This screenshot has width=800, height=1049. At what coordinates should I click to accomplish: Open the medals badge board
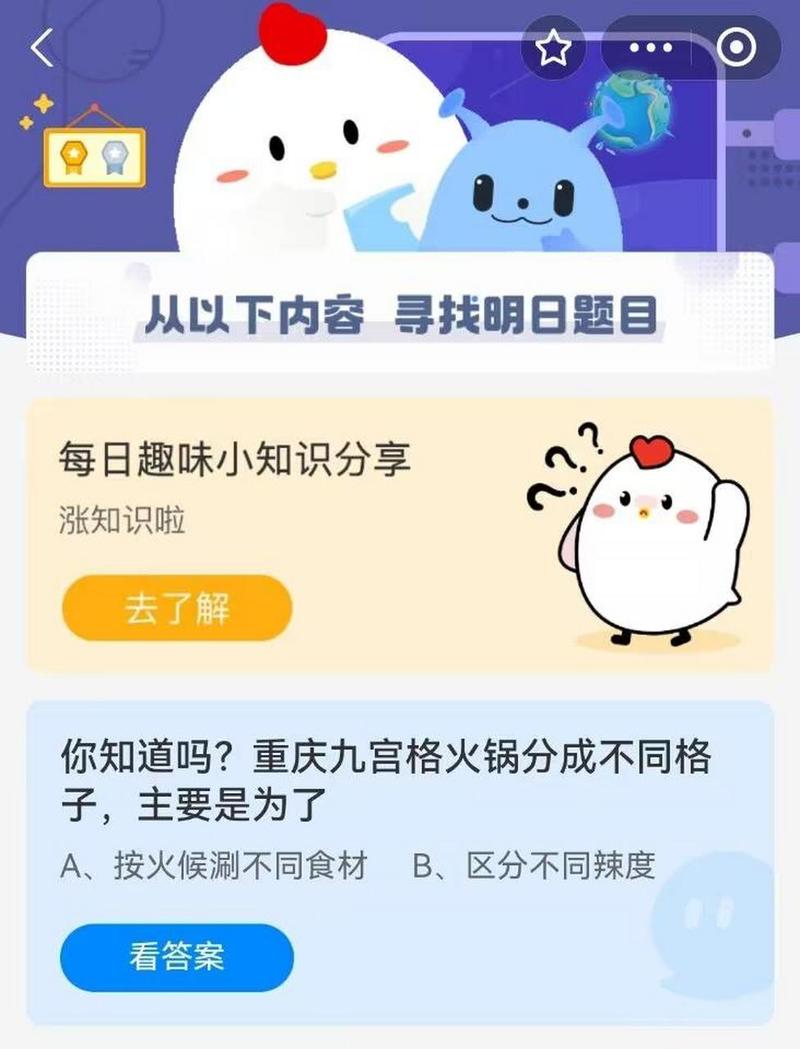coord(94,156)
